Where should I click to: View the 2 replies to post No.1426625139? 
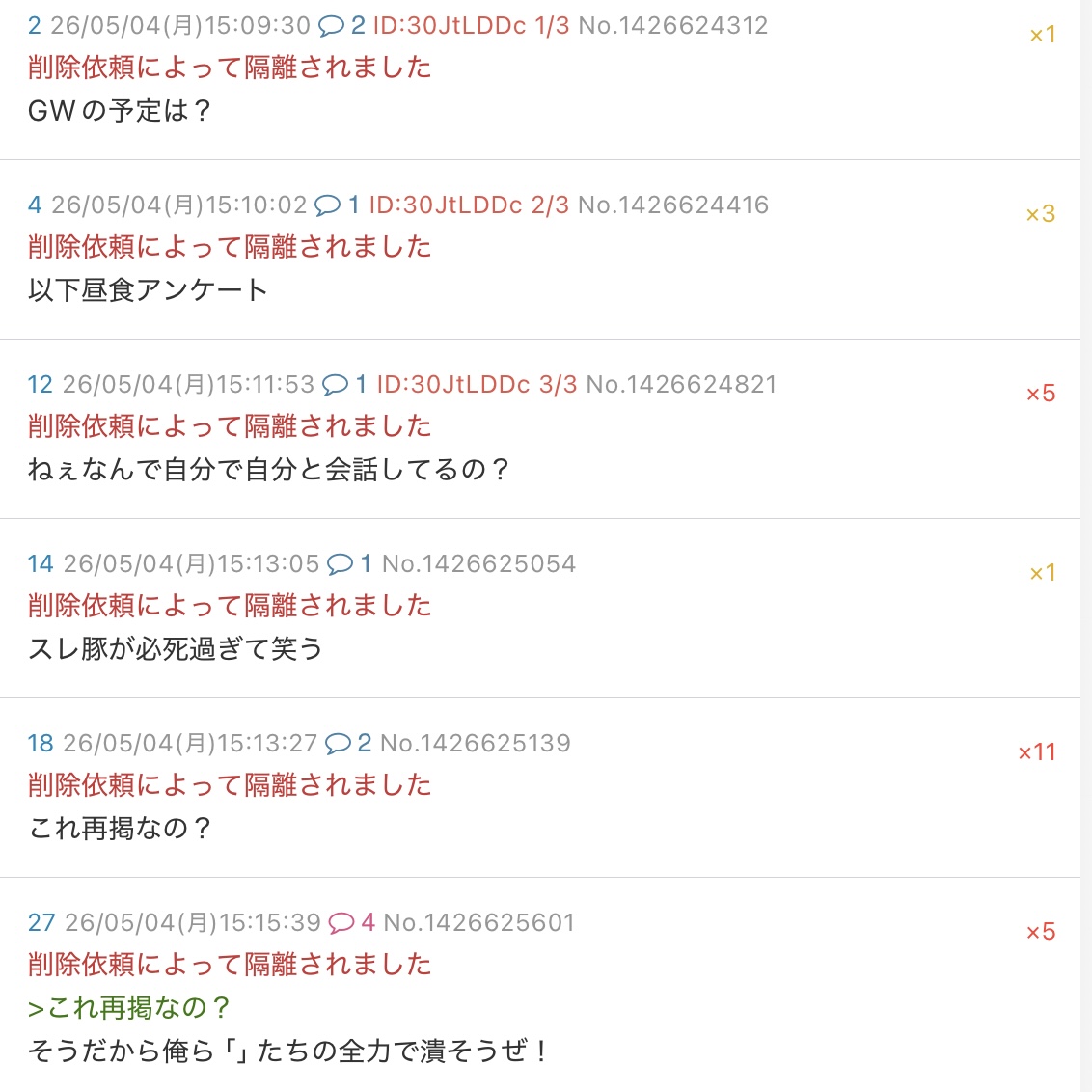(347, 743)
